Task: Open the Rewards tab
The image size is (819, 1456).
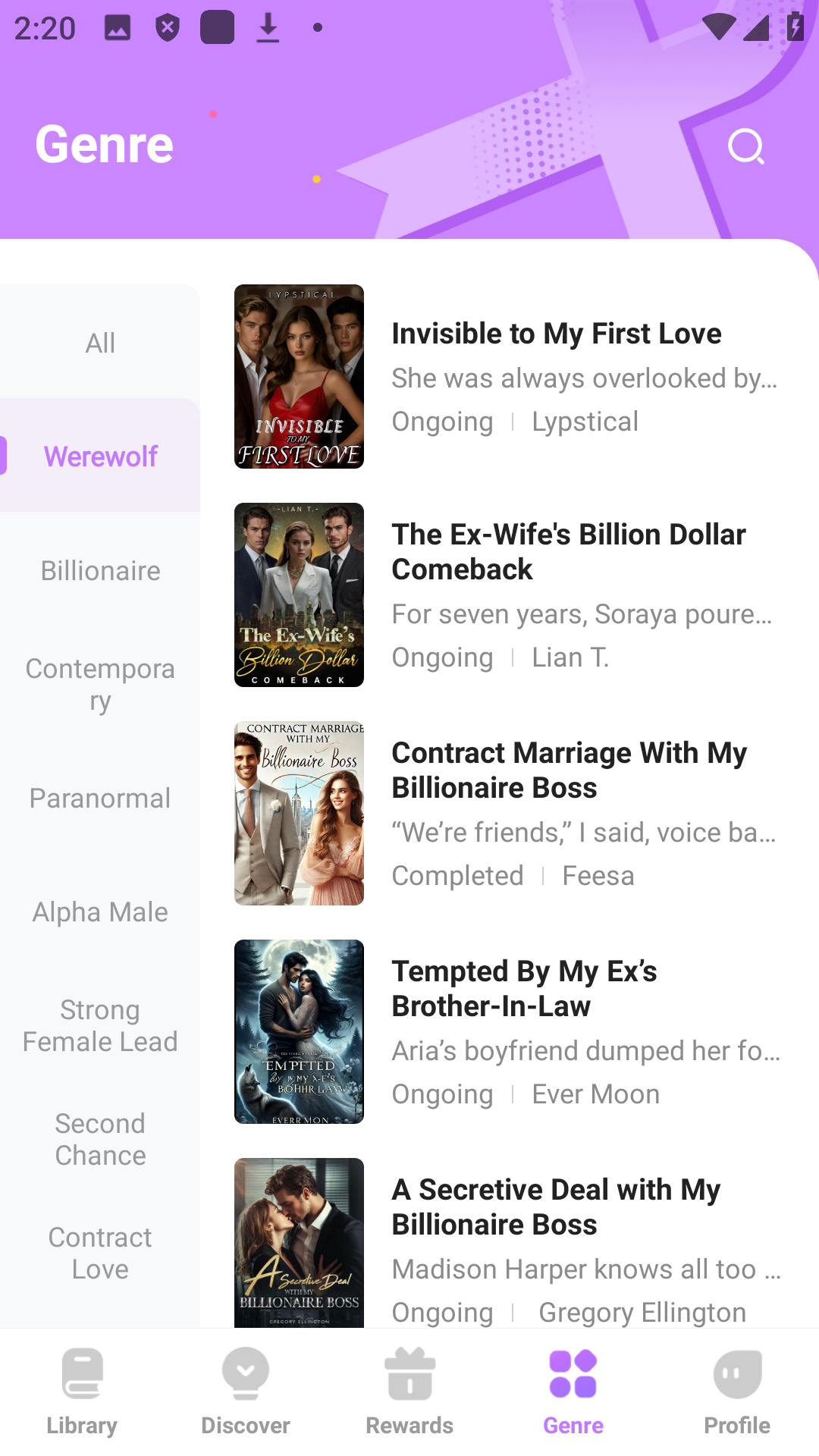Action: pyautogui.click(x=409, y=1392)
